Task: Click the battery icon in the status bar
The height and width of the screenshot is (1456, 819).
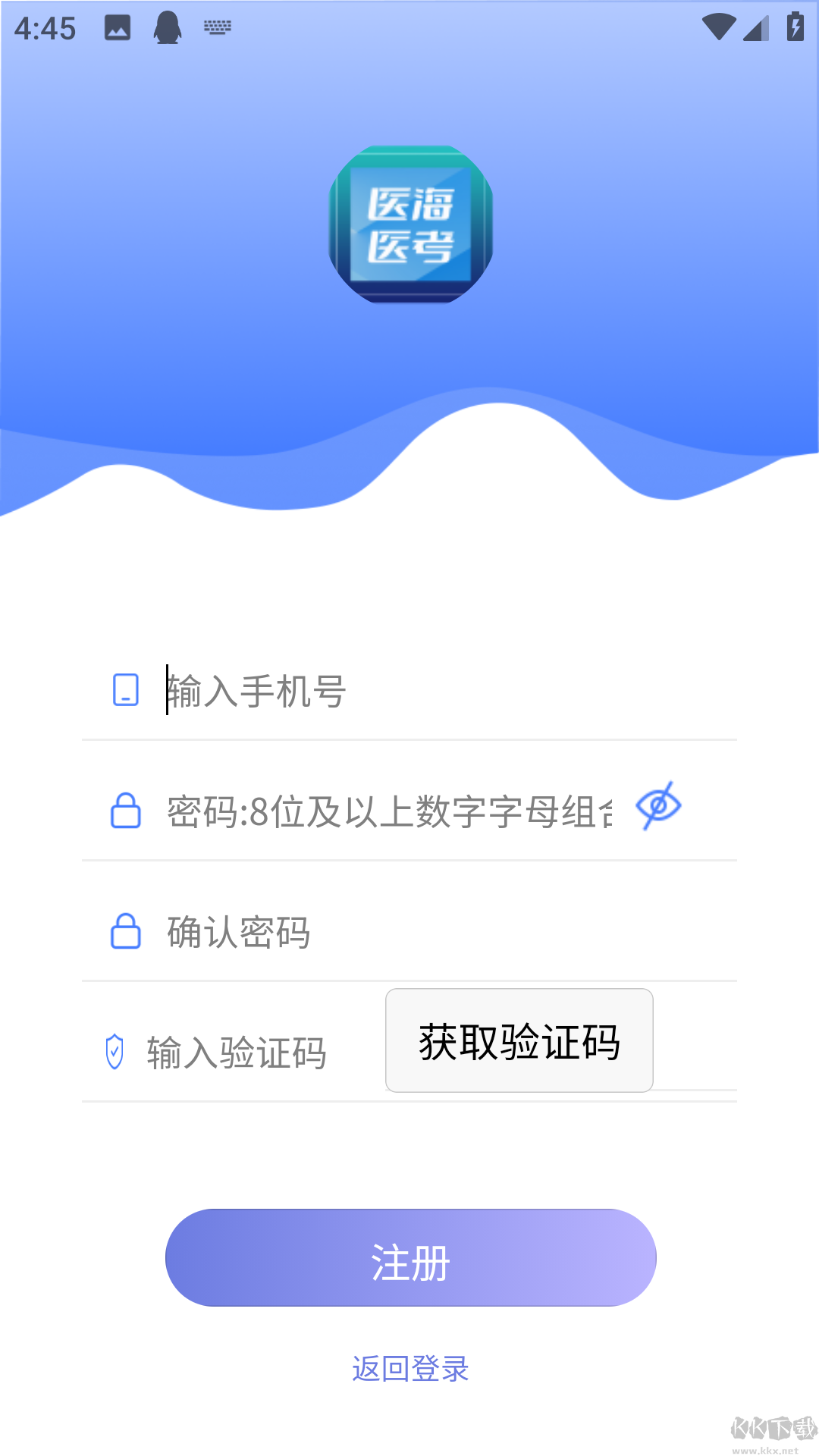Action: click(x=795, y=27)
